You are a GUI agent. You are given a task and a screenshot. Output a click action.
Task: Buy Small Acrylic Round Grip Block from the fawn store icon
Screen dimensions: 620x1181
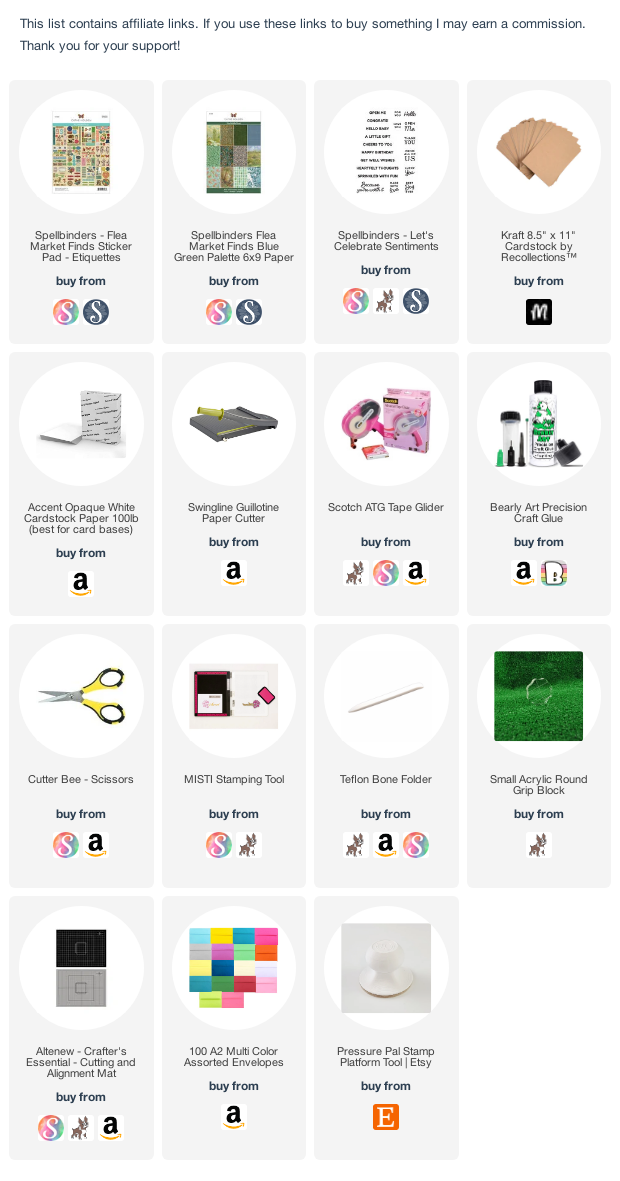click(x=539, y=844)
